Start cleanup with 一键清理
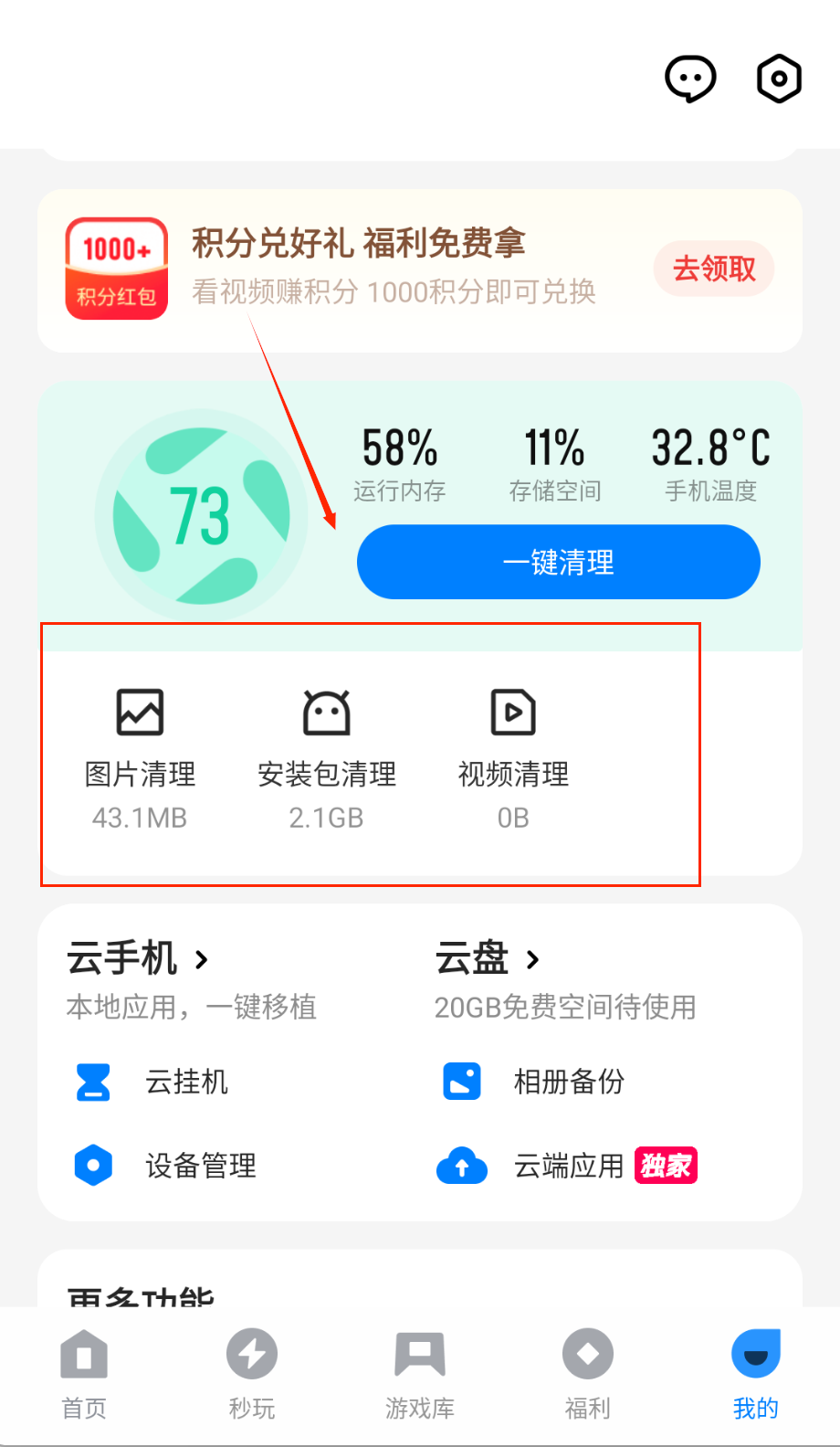Image resolution: width=840 pixels, height=1447 pixels. (x=558, y=562)
